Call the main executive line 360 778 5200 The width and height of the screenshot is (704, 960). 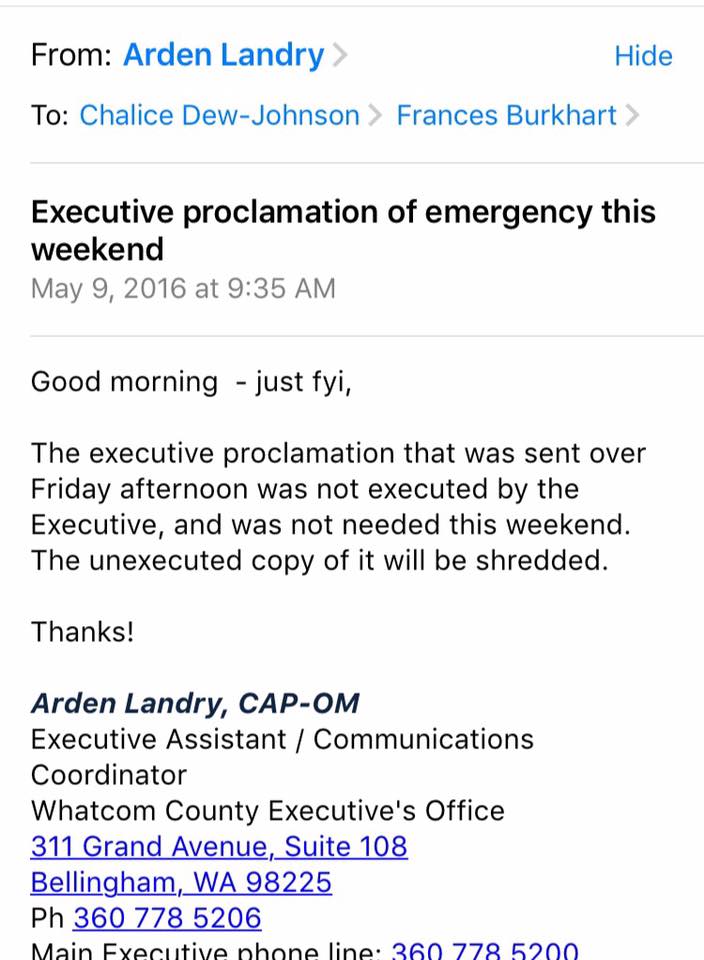484,950
